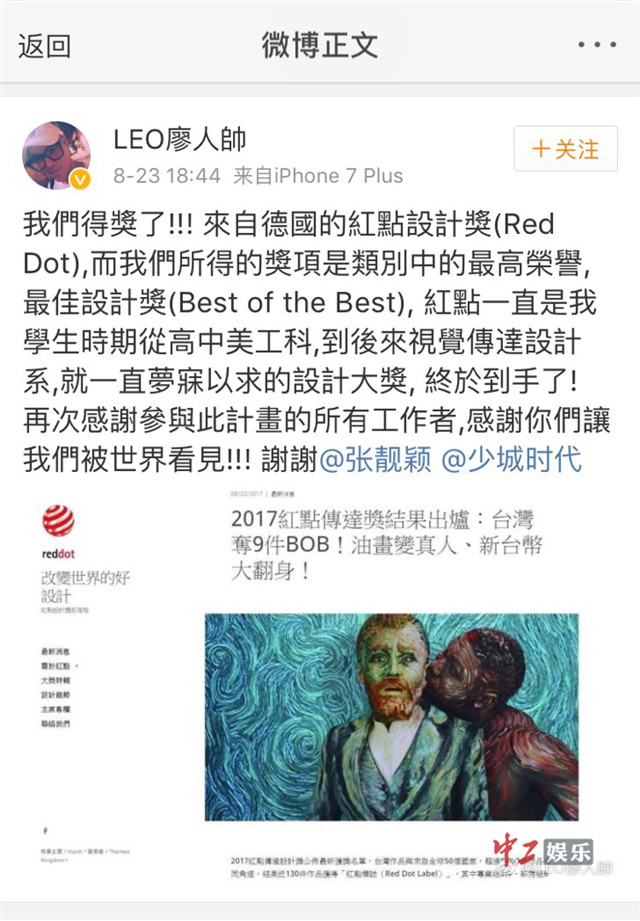
Task: Open LEO廖人帥's profile avatar
Action: tap(57, 155)
